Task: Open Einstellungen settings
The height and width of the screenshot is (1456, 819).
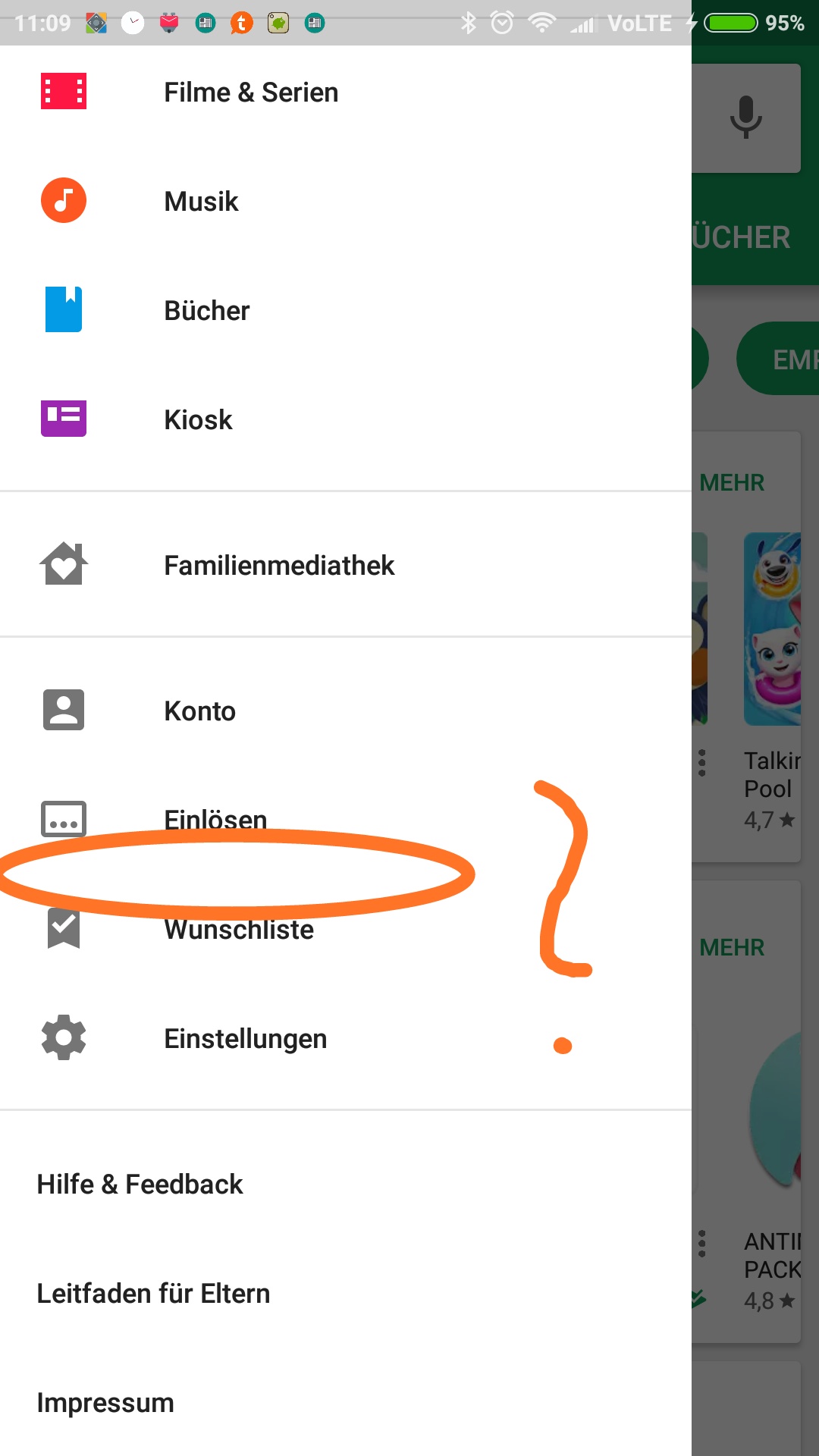Action: tap(346, 1039)
